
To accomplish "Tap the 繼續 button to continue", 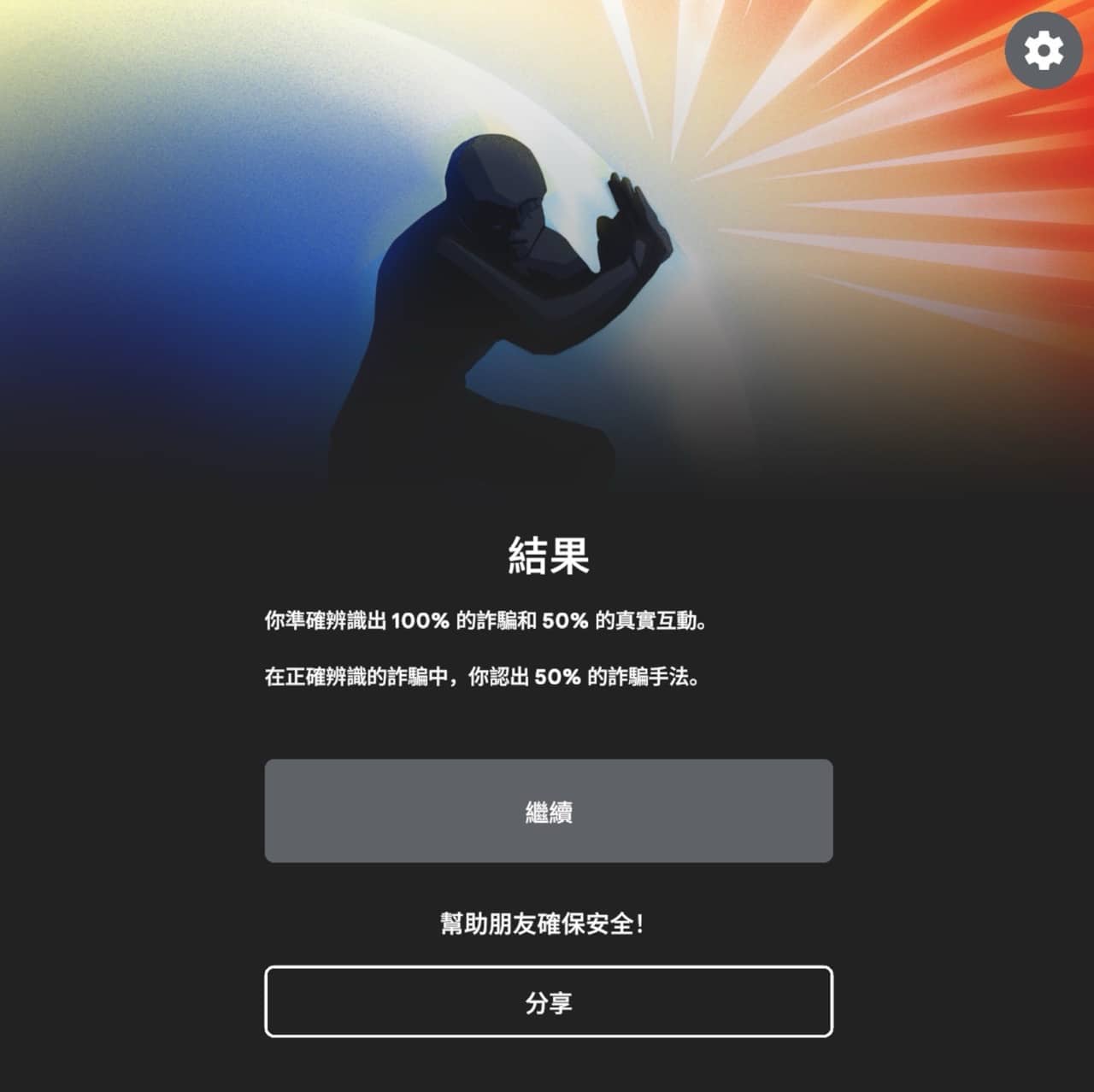I will pos(548,810).
